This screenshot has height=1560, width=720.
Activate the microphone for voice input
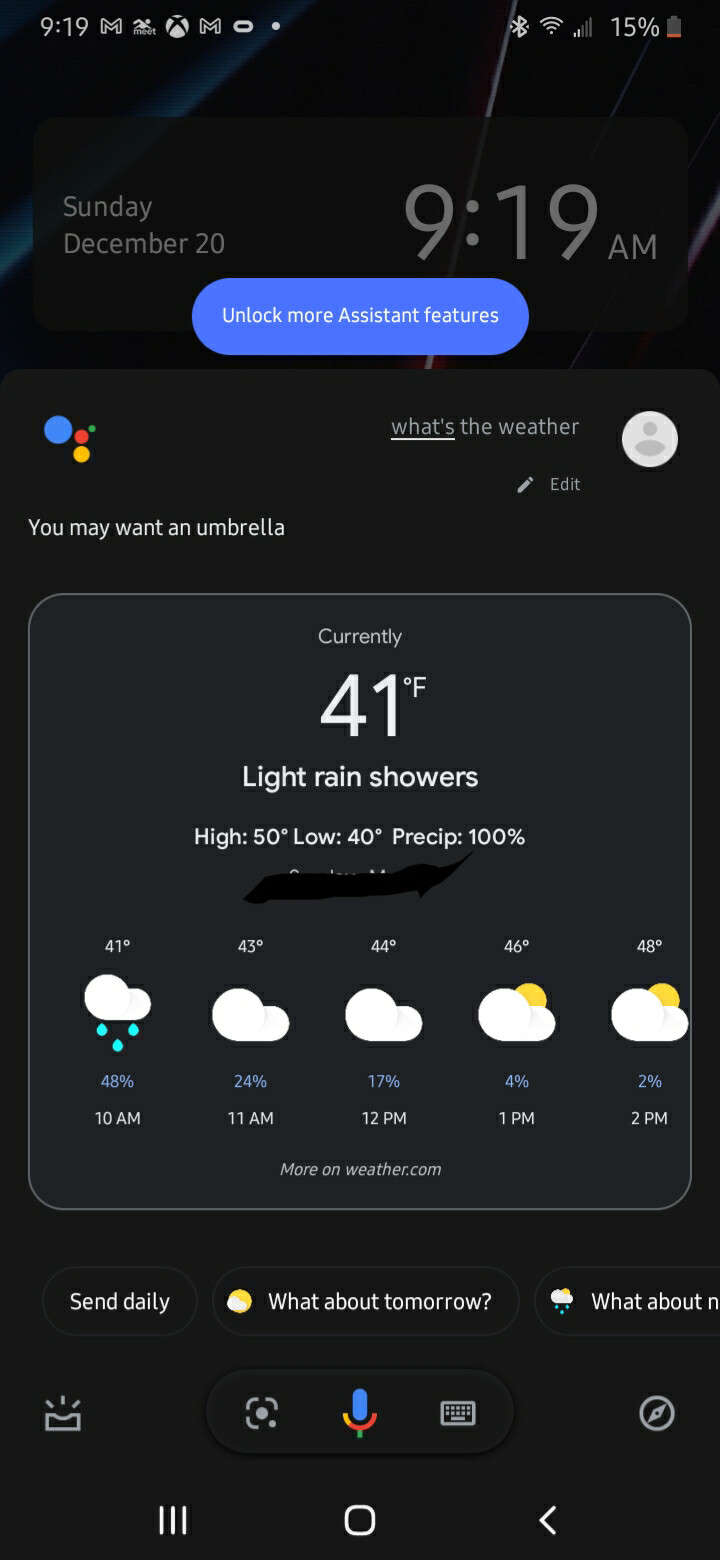(360, 1412)
